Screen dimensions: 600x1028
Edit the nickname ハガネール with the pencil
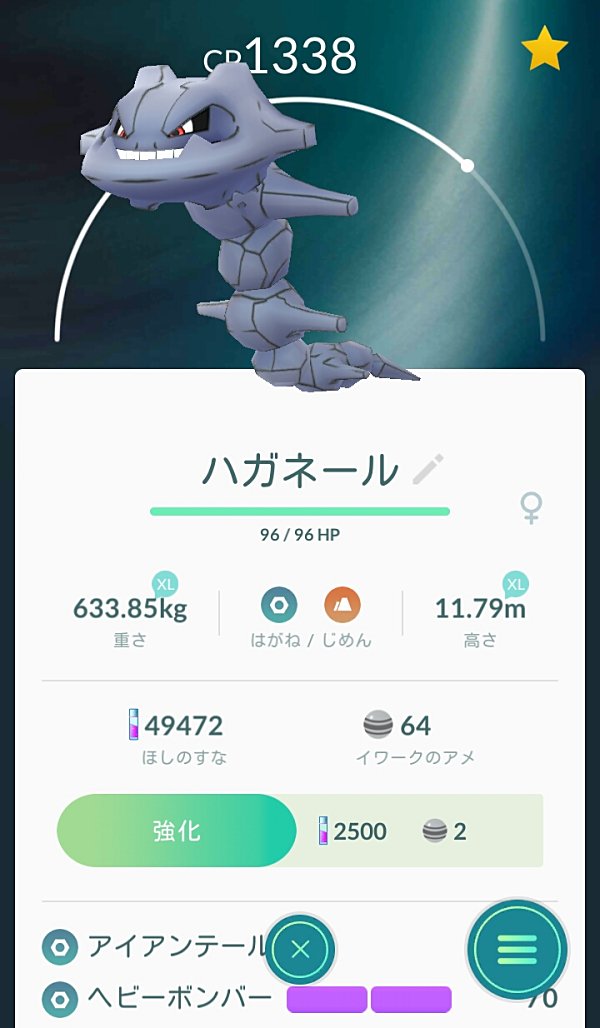click(x=428, y=469)
